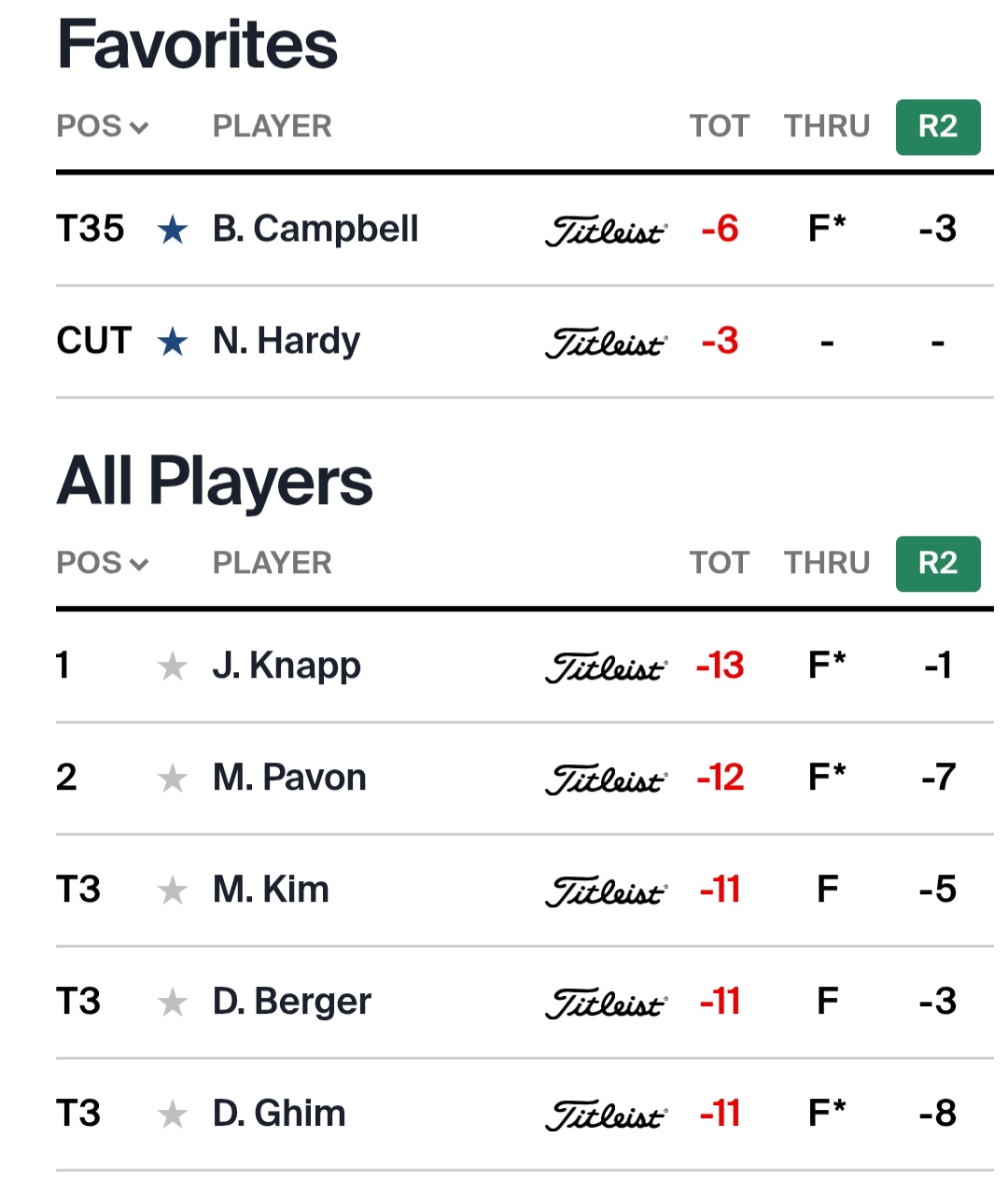Unfavorite N. Hardy via blue star
This screenshot has height=1179, width=1008.
click(173, 342)
